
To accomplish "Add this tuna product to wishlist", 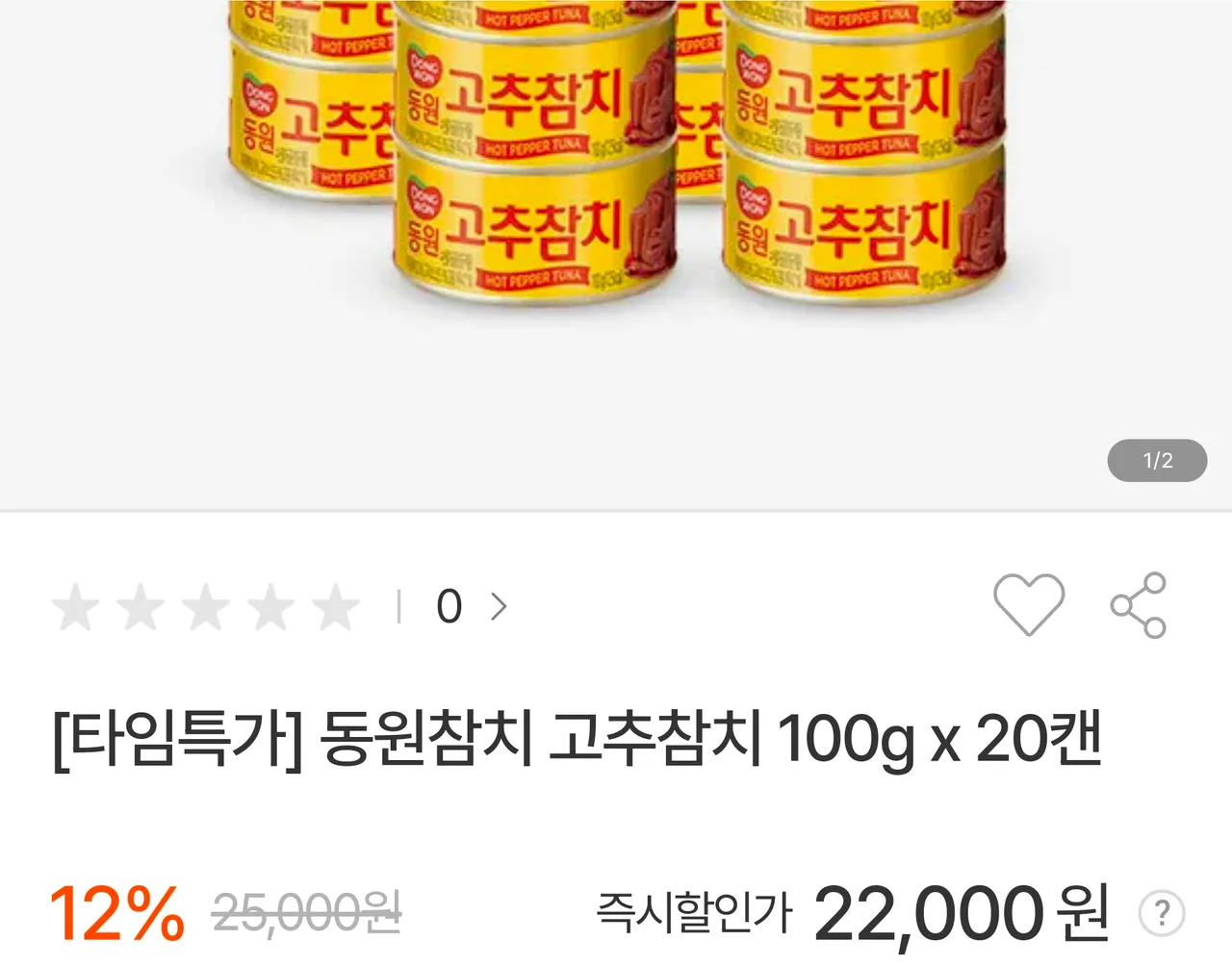I will (x=1028, y=604).
